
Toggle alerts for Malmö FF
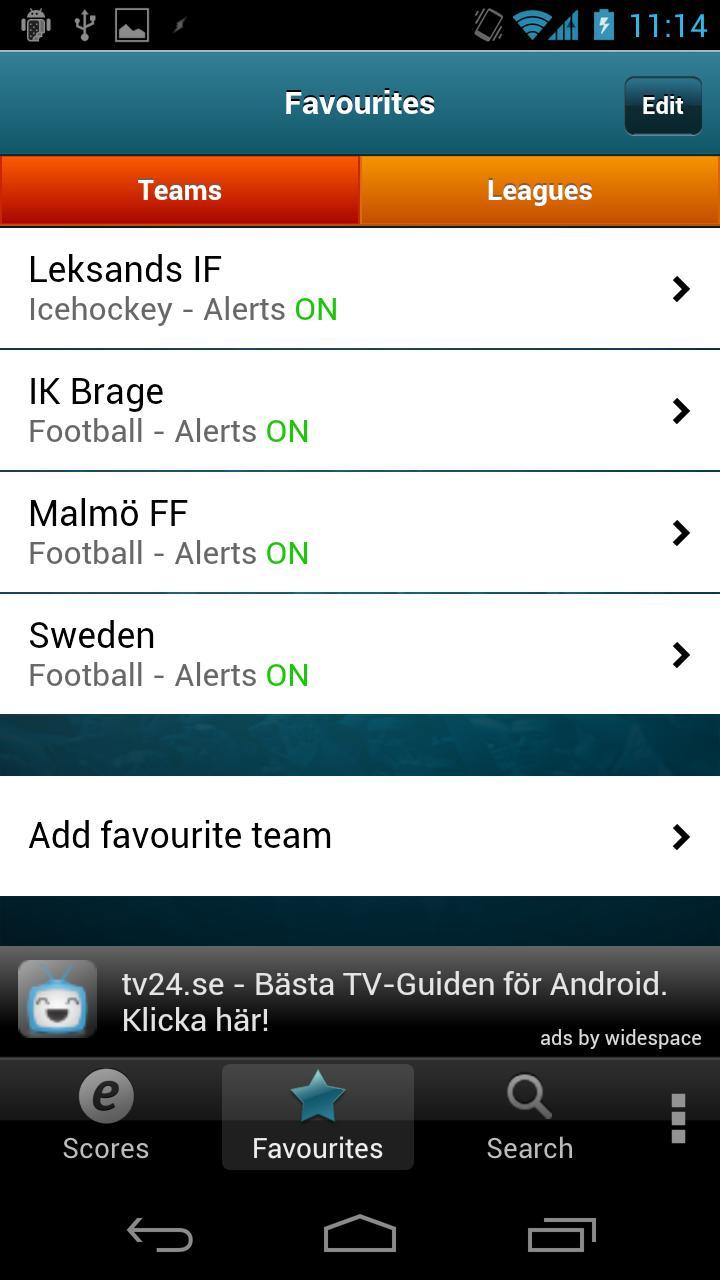pyautogui.click(x=287, y=553)
